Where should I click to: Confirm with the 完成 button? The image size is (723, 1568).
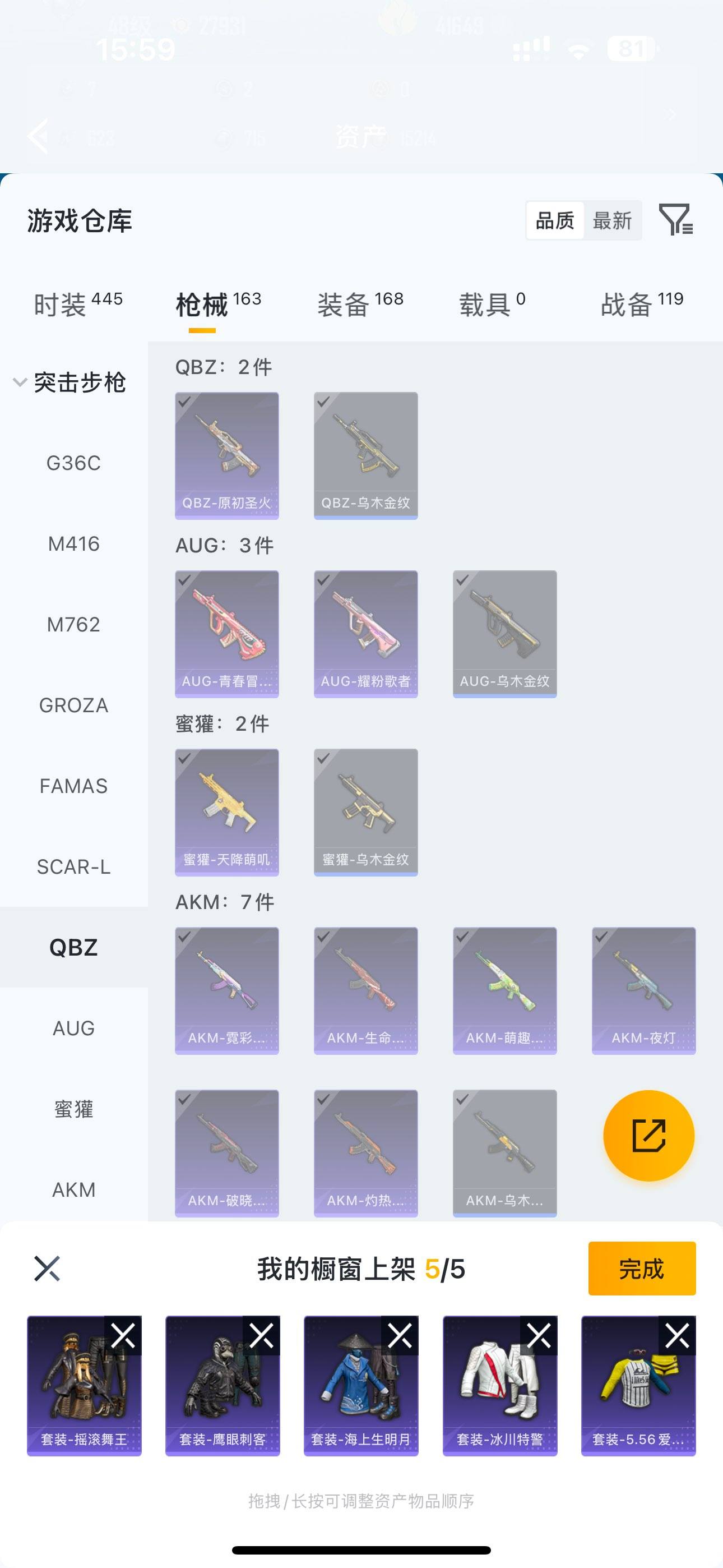[x=641, y=1269]
